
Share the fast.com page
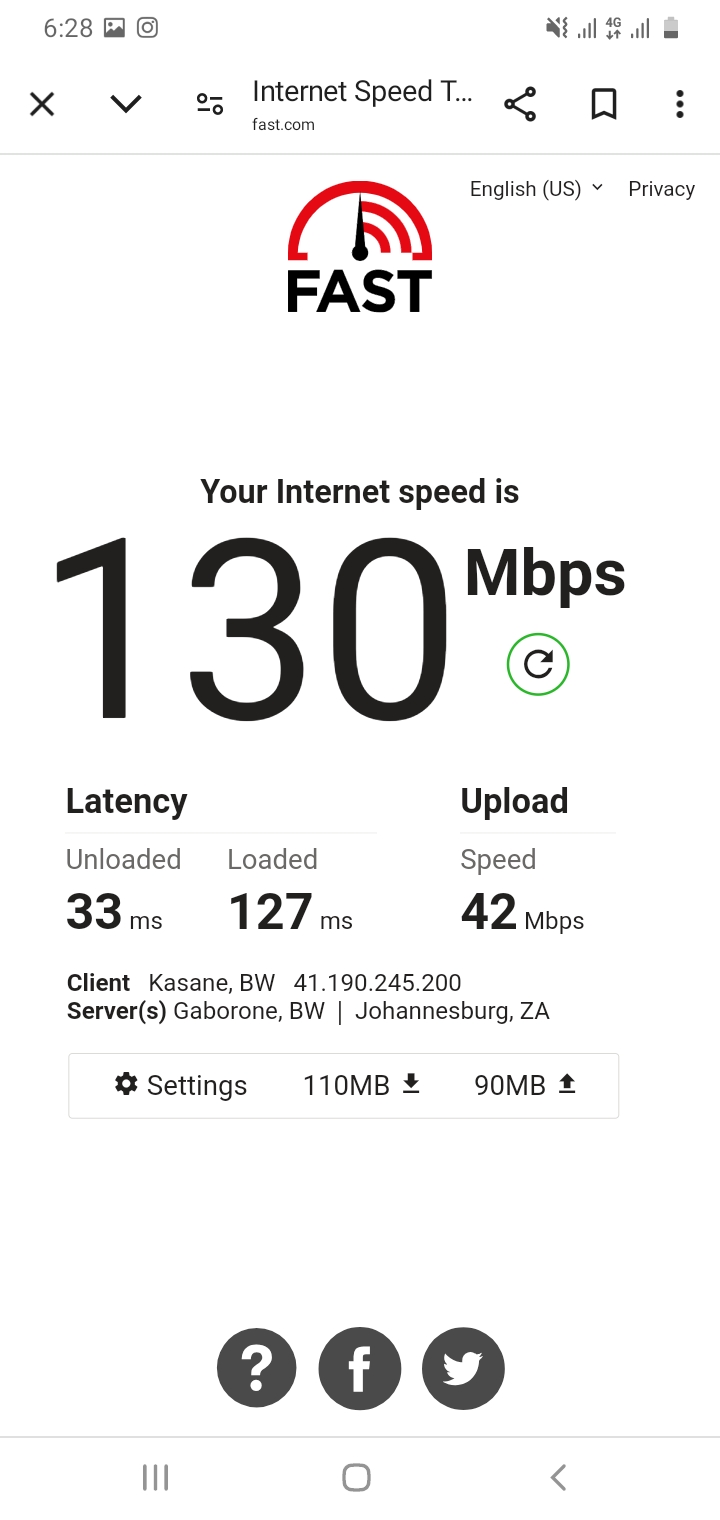[520, 104]
